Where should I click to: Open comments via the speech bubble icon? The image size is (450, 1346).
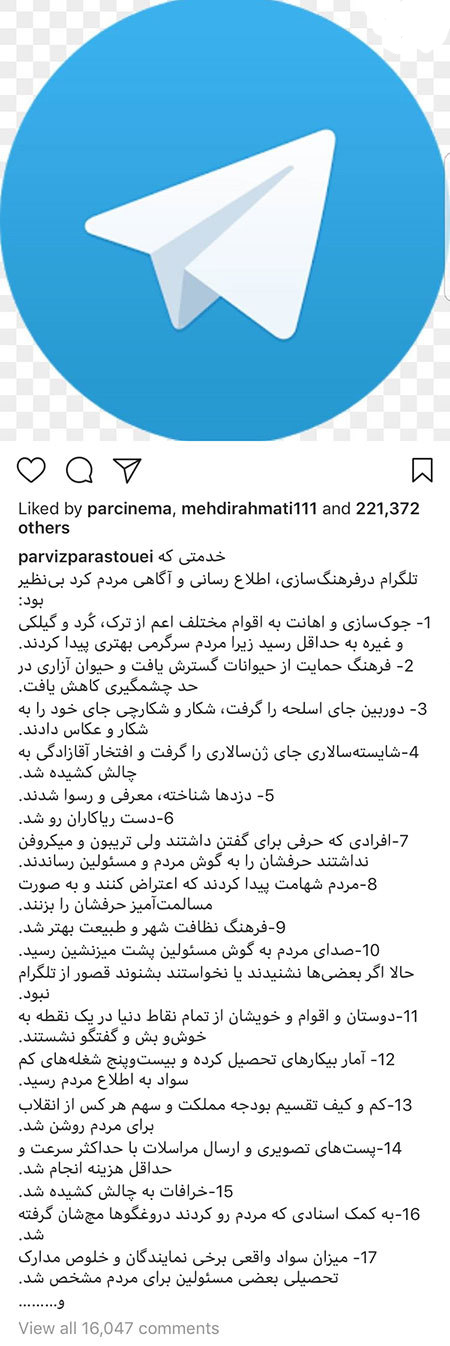(79, 469)
